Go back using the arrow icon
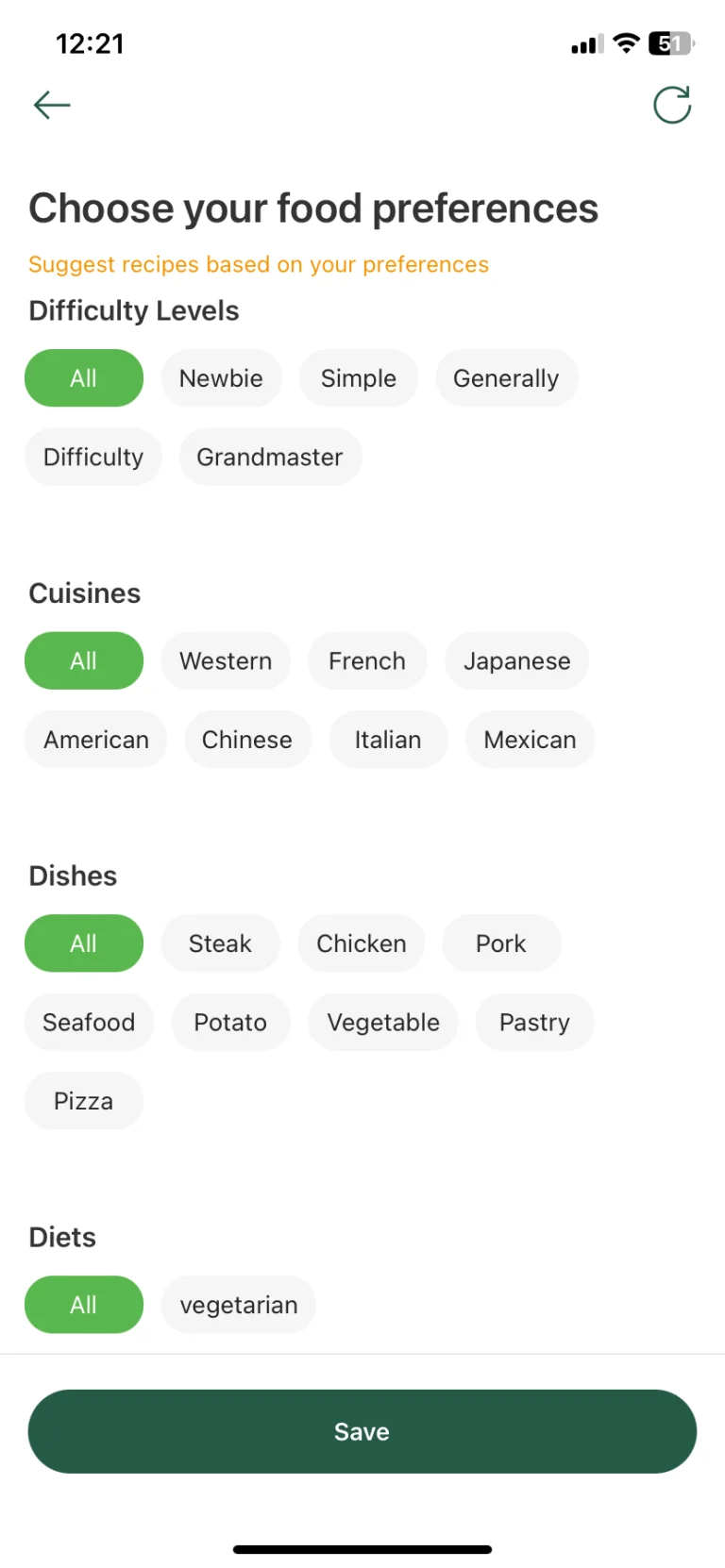 [52, 105]
